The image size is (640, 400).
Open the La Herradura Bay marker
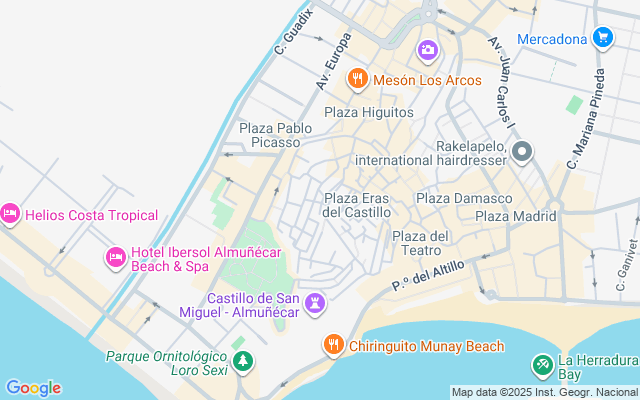click(x=542, y=366)
